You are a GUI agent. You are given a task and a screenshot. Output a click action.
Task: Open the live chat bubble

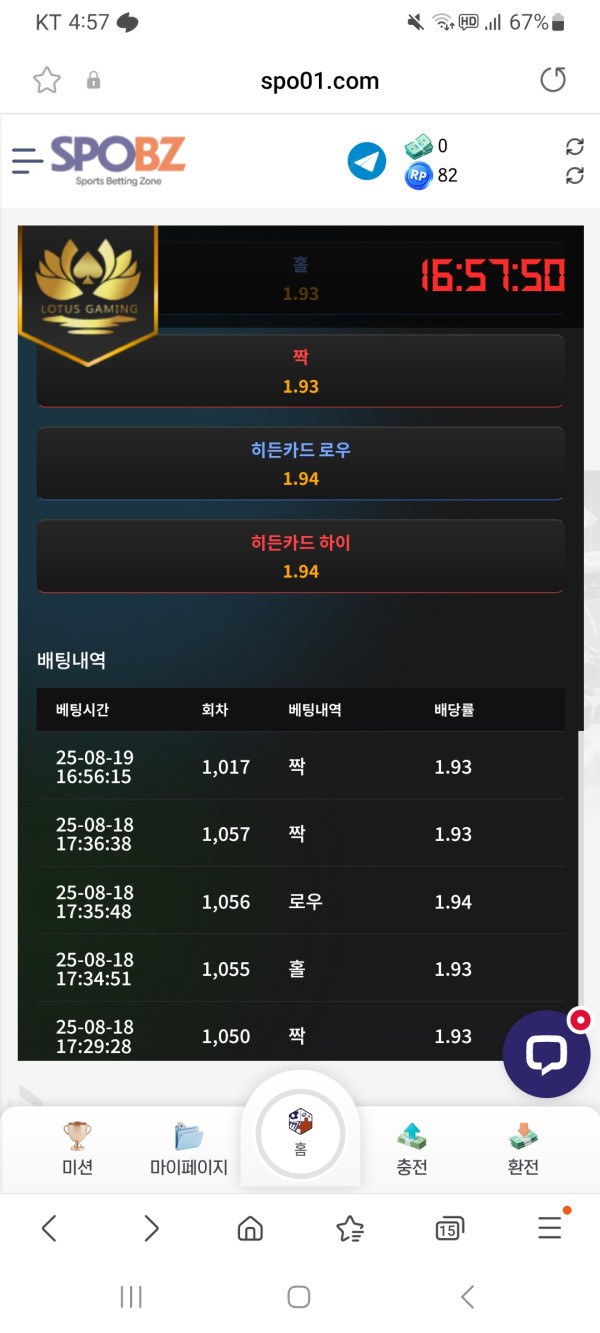tap(546, 1054)
